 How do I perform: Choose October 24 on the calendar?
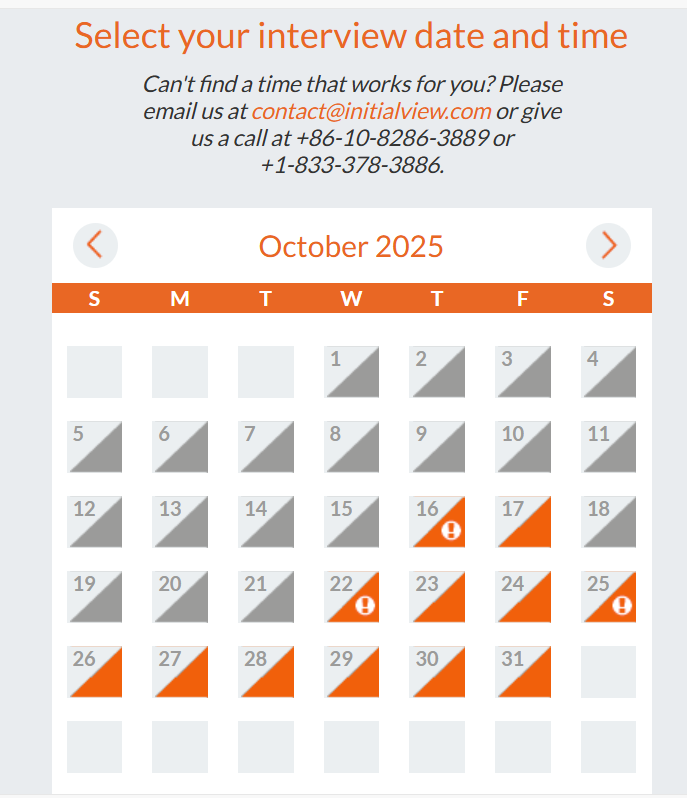tap(523, 597)
